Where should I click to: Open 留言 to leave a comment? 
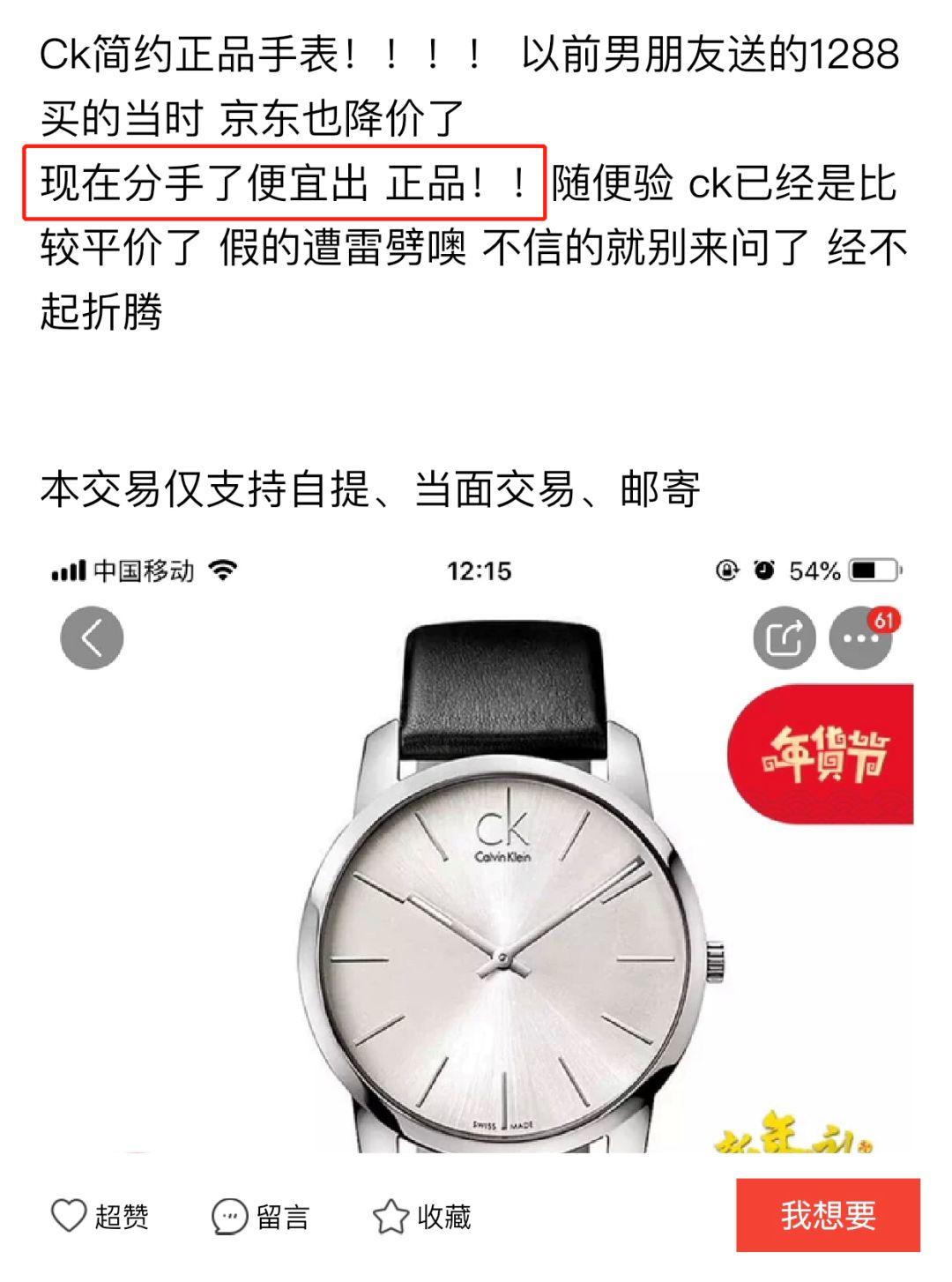tap(260, 1217)
